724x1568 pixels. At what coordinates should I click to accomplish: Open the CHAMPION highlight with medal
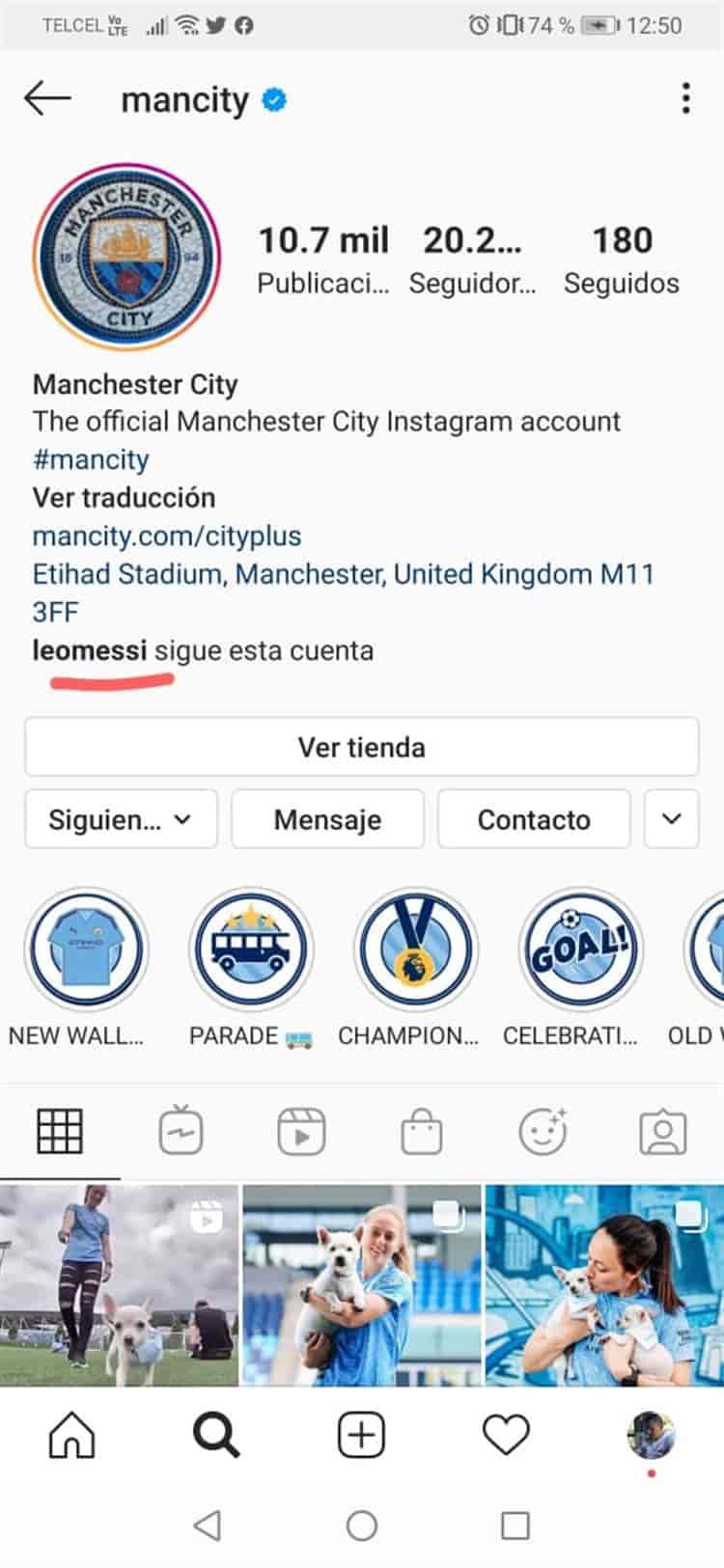pyautogui.click(x=415, y=949)
